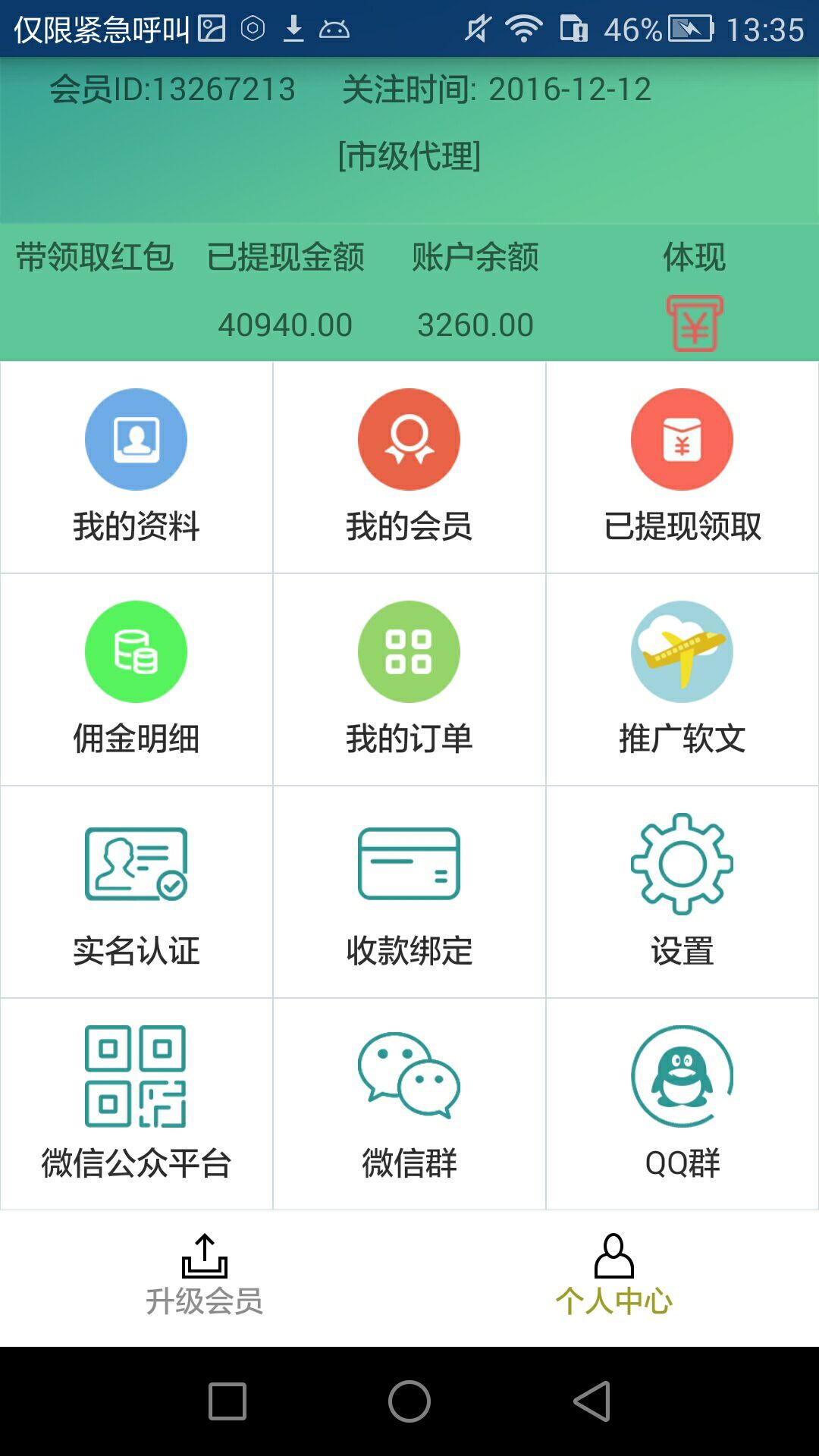Open the QQ群 group entry
The image size is (819, 1456).
(x=682, y=1103)
